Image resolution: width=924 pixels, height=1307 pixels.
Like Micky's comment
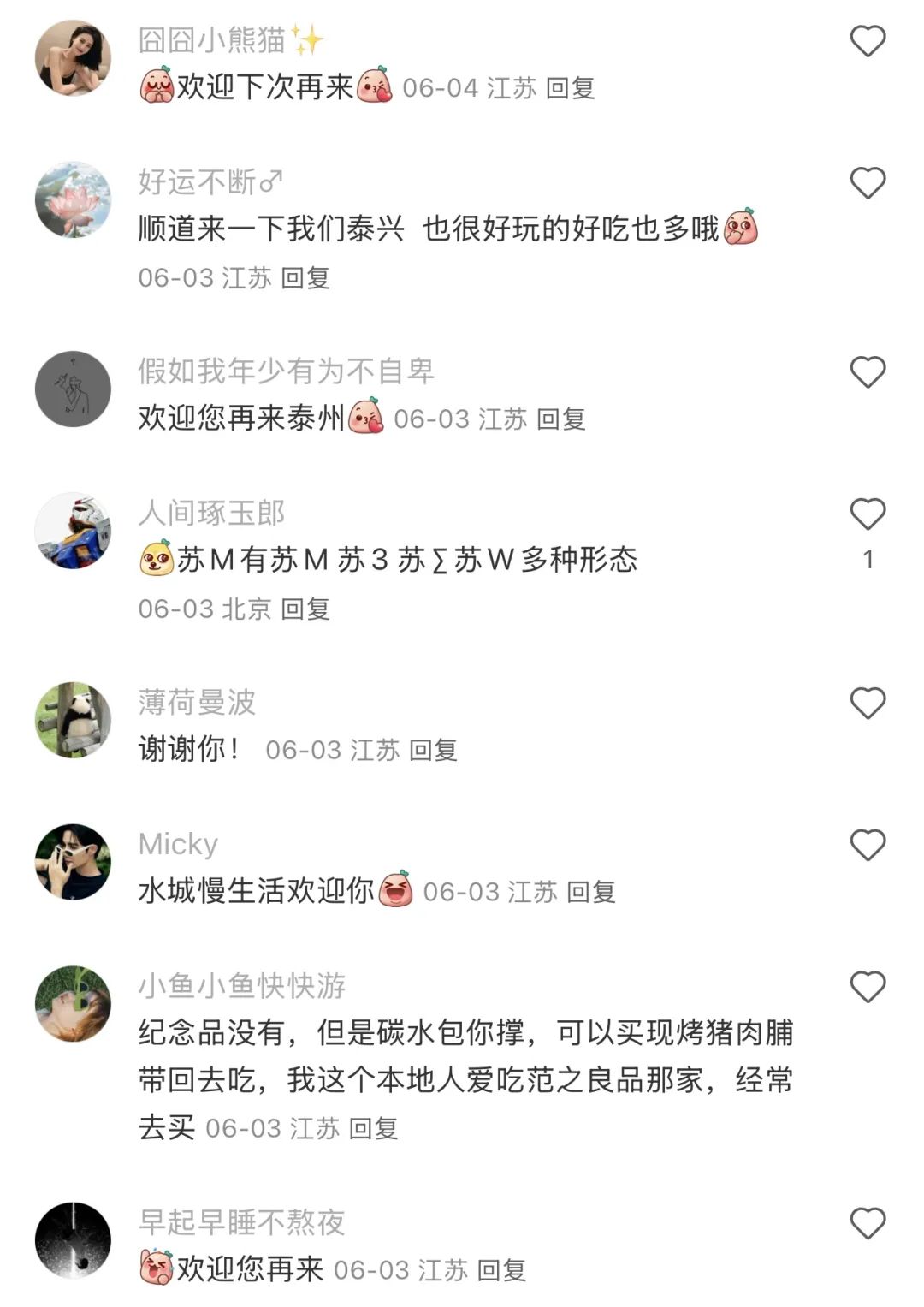pyautogui.click(x=868, y=846)
